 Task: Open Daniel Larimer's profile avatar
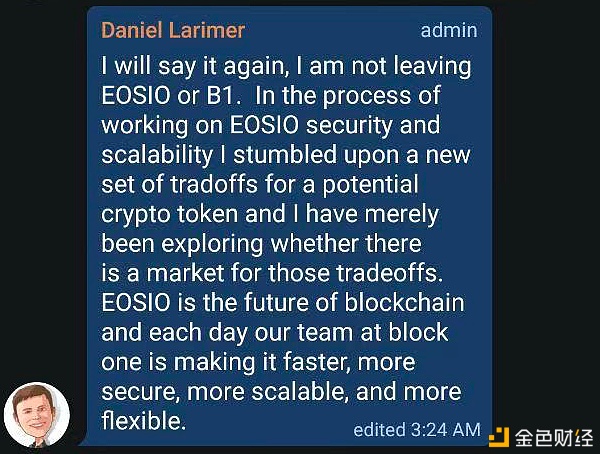click(37, 412)
